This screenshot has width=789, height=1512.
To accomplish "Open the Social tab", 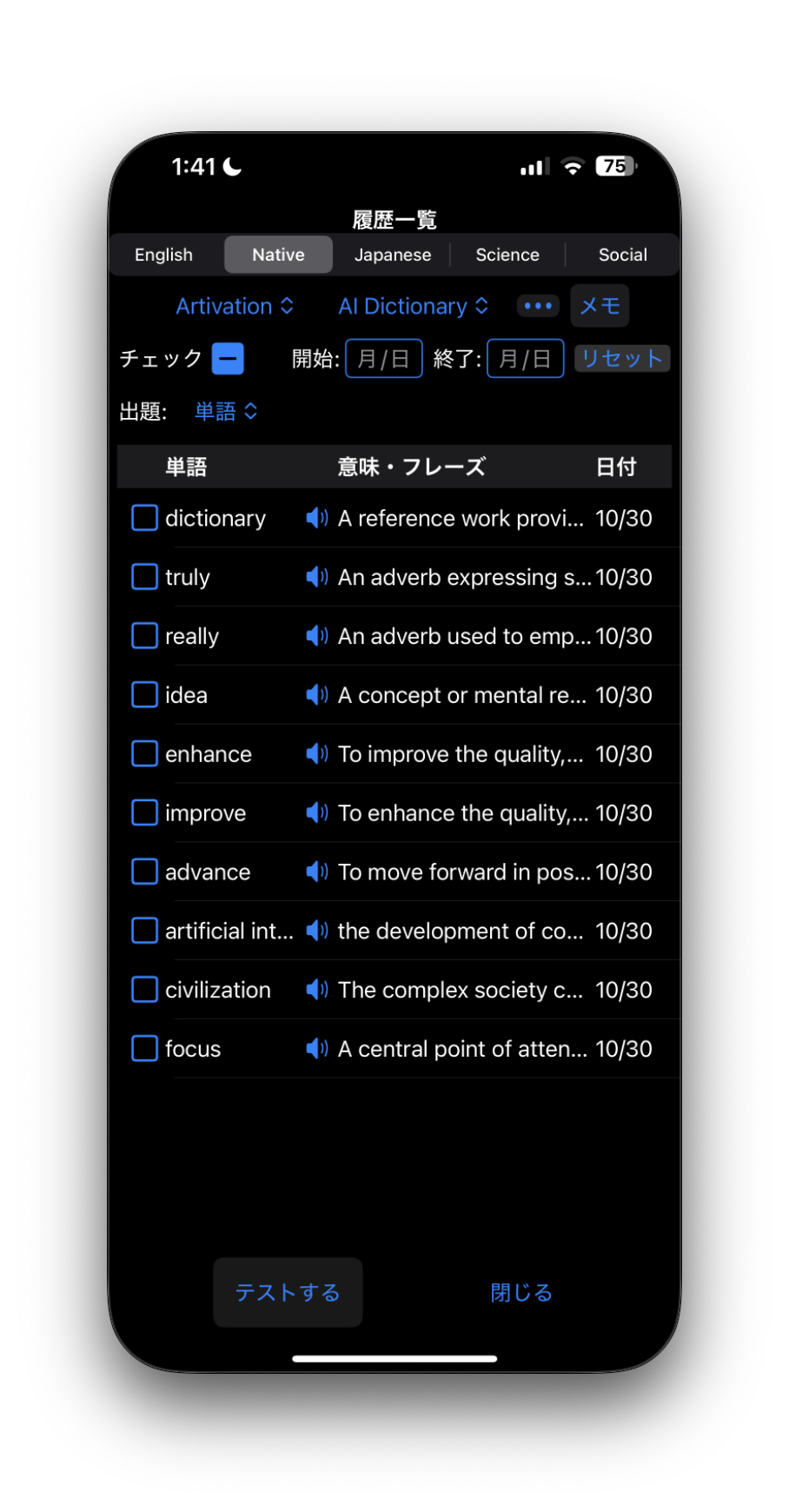I will [622, 255].
